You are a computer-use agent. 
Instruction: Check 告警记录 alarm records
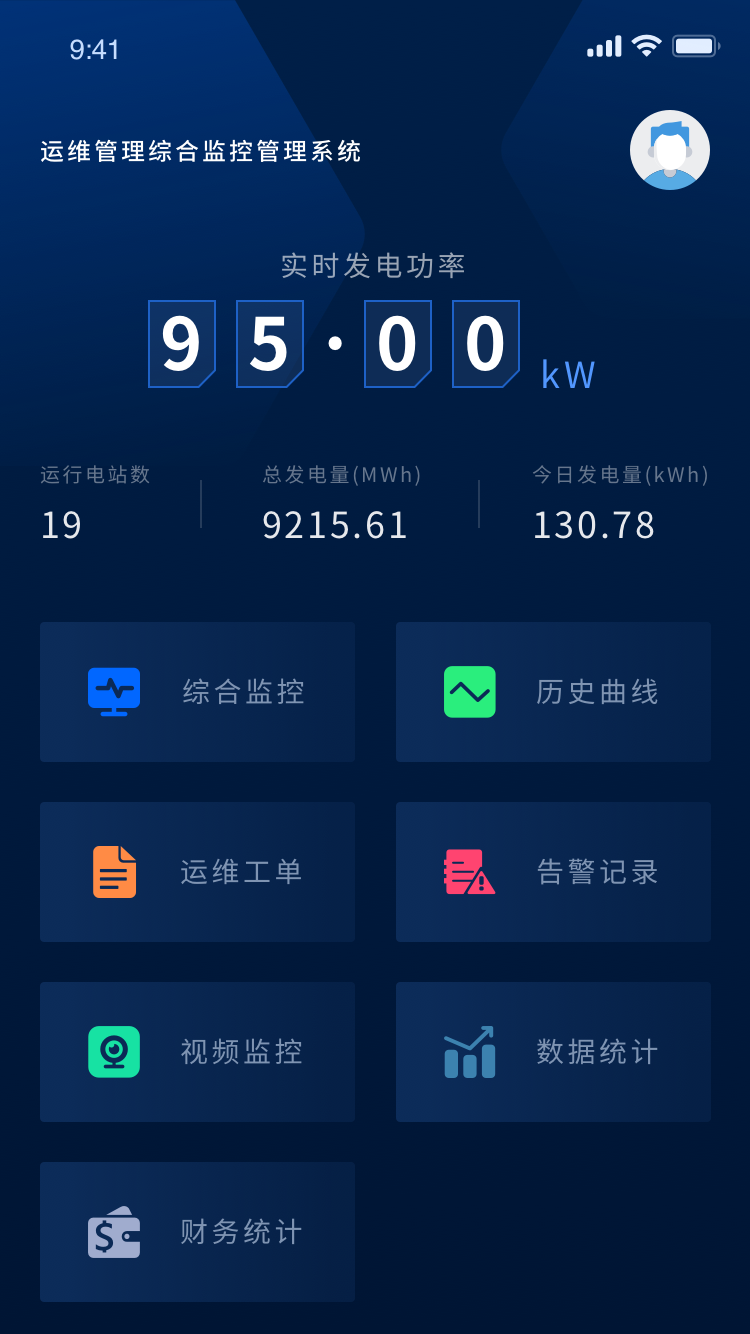point(553,872)
